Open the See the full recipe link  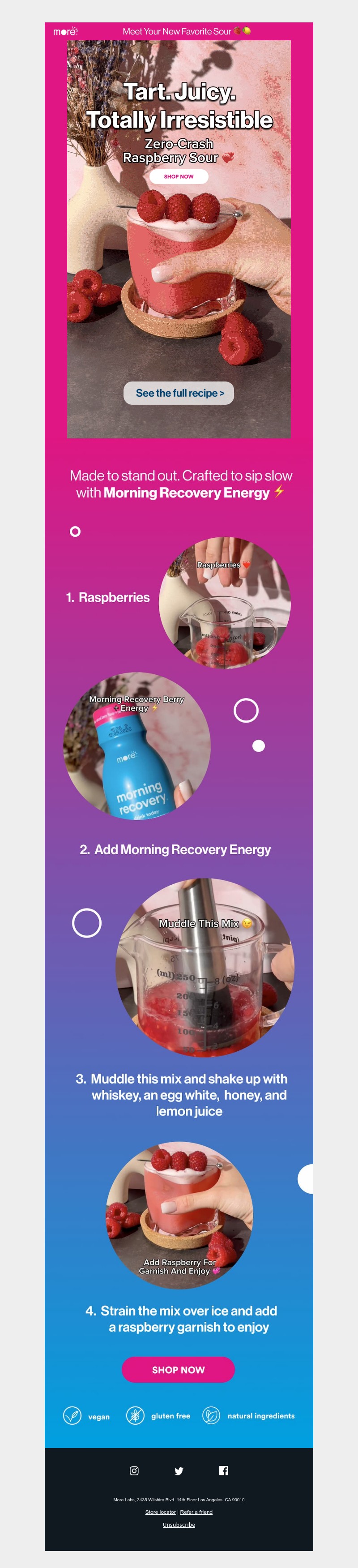coord(179,393)
